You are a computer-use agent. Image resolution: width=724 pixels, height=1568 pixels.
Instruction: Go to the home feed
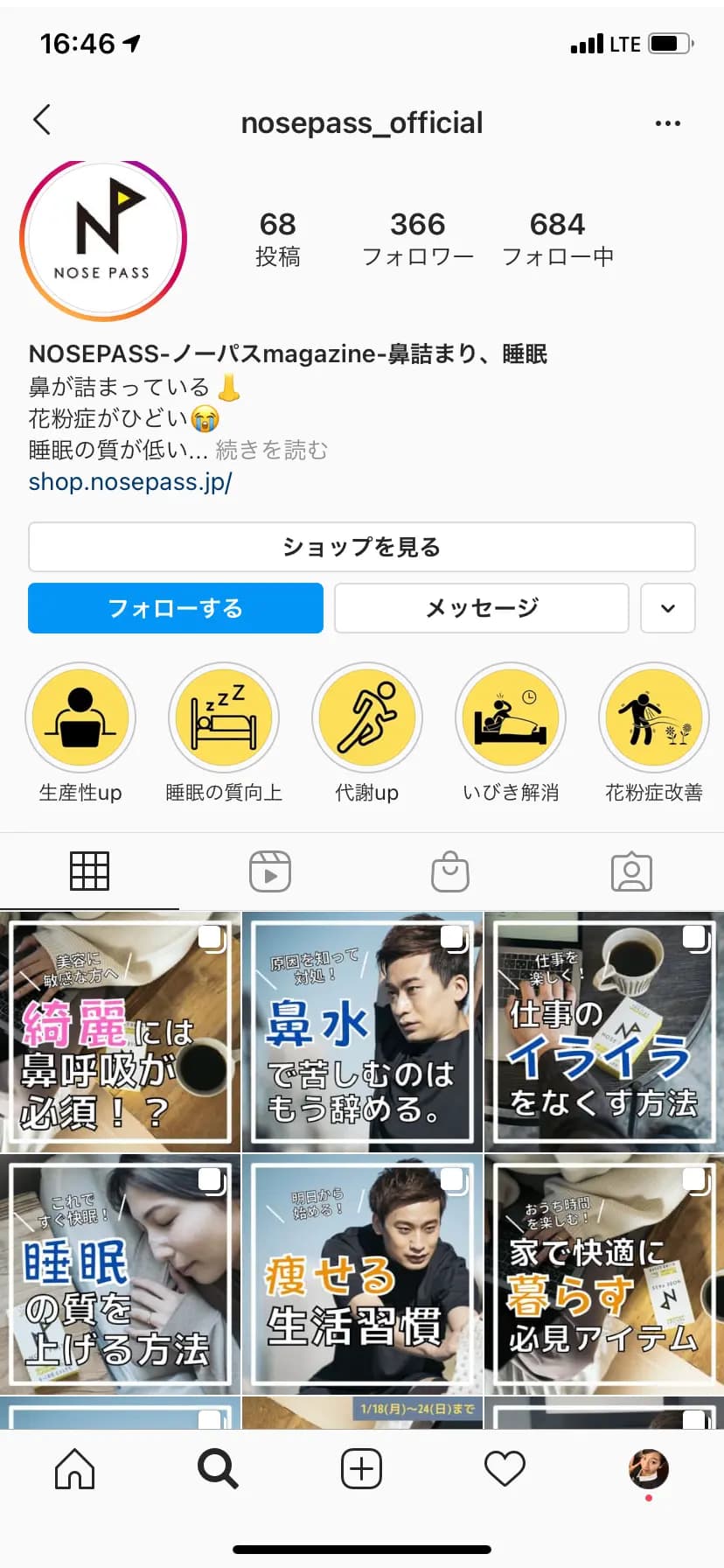[x=74, y=1468]
